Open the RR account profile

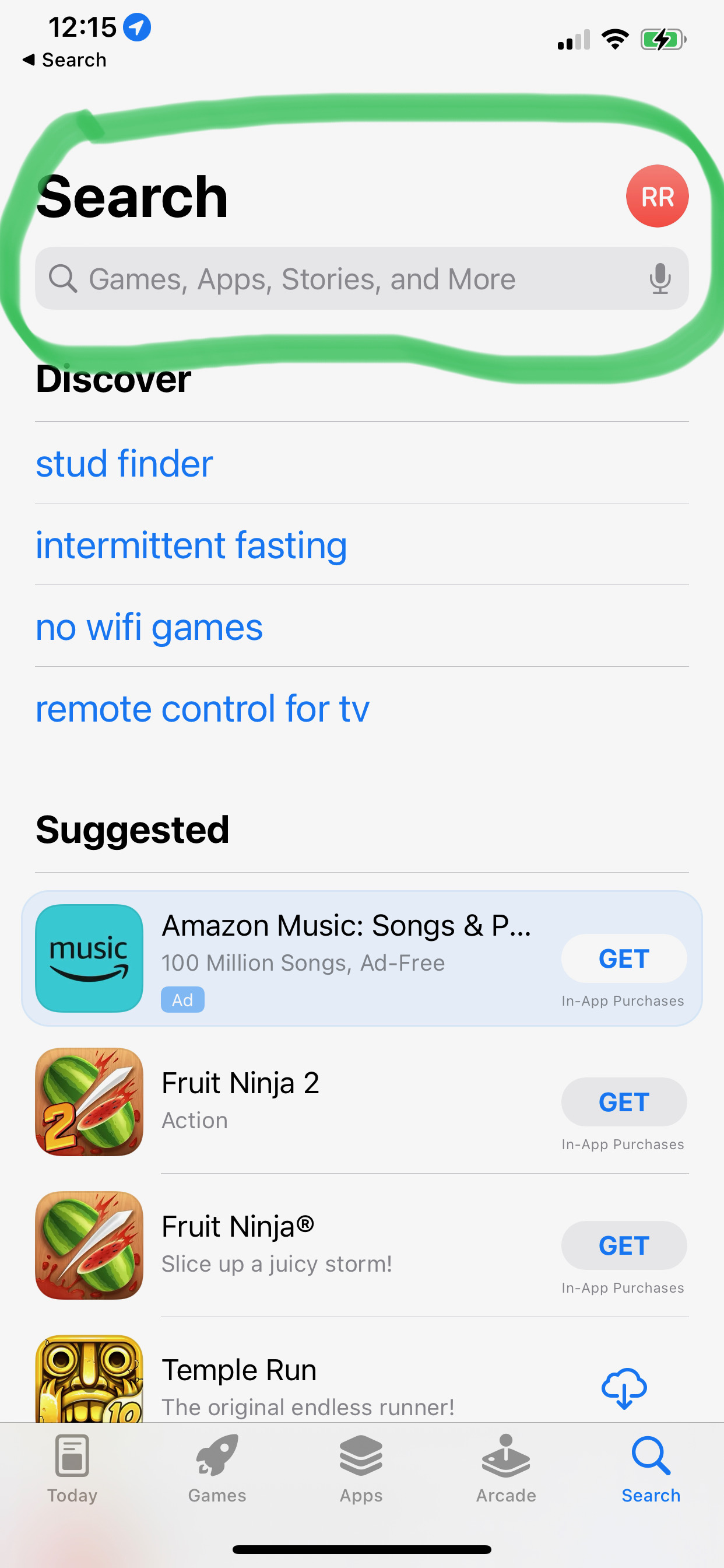click(657, 196)
